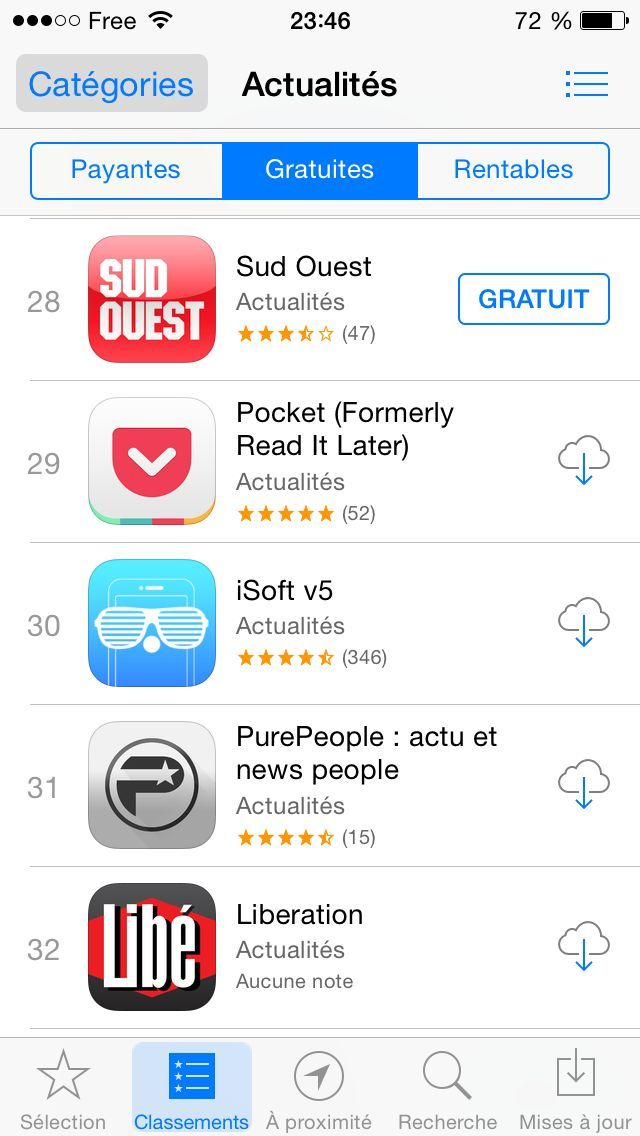
Task: Go to the Recherche tab
Action: coord(447,1090)
